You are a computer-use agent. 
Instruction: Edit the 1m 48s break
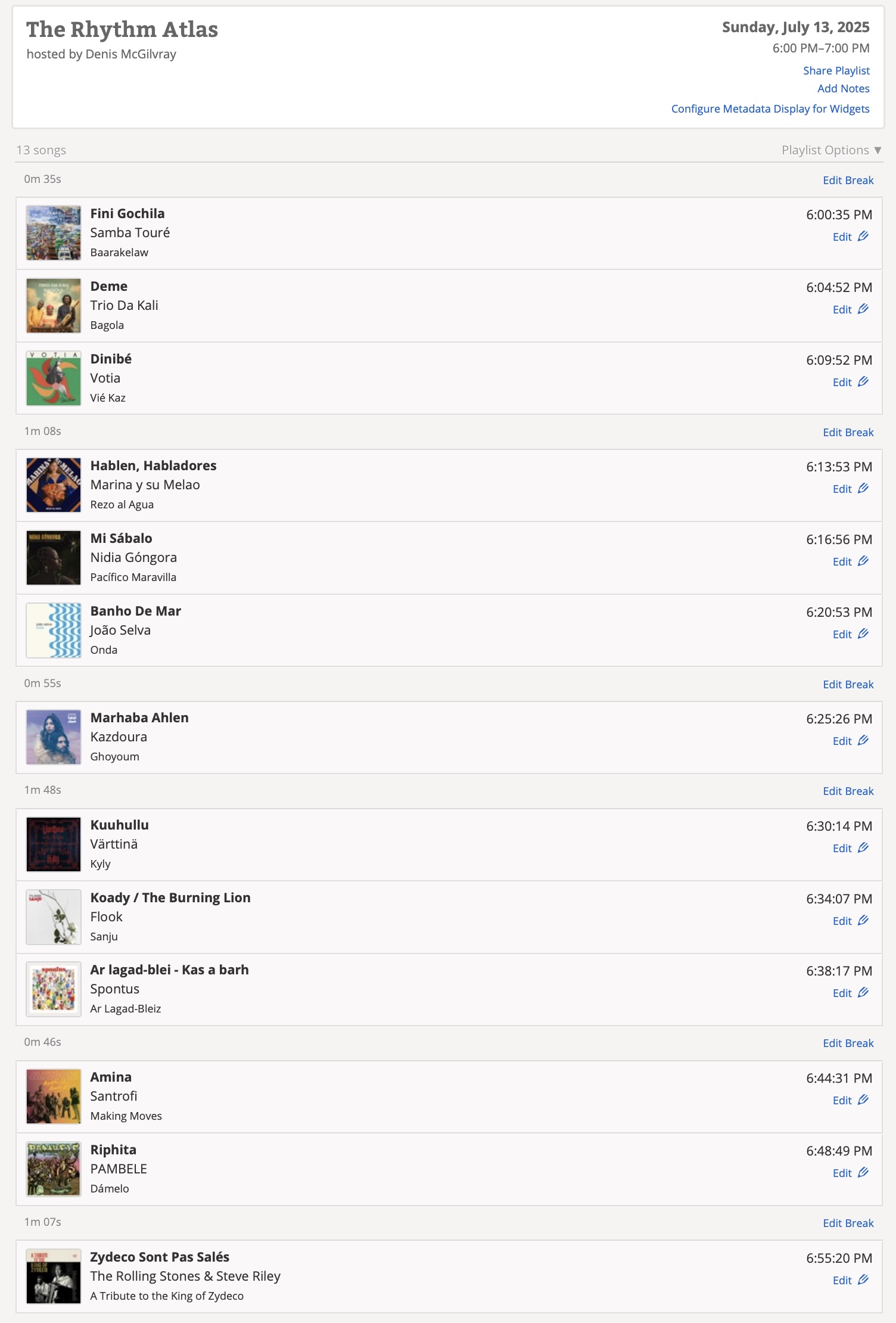click(848, 791)
